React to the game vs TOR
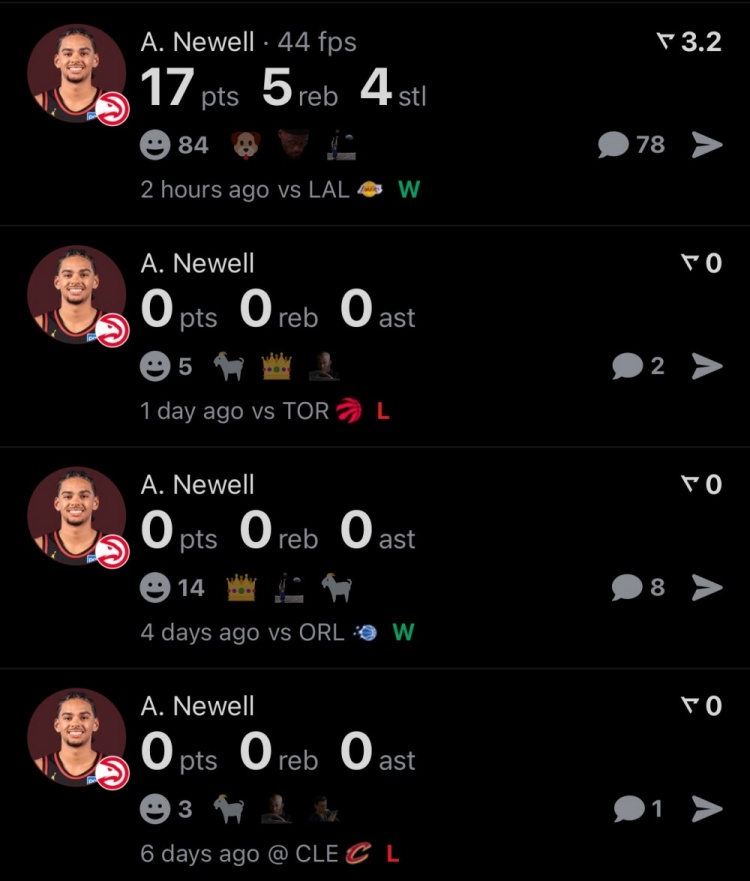Image resolution: width=750 pixels, height=881 pixels. pyautogui.click(x=155, y=367)
